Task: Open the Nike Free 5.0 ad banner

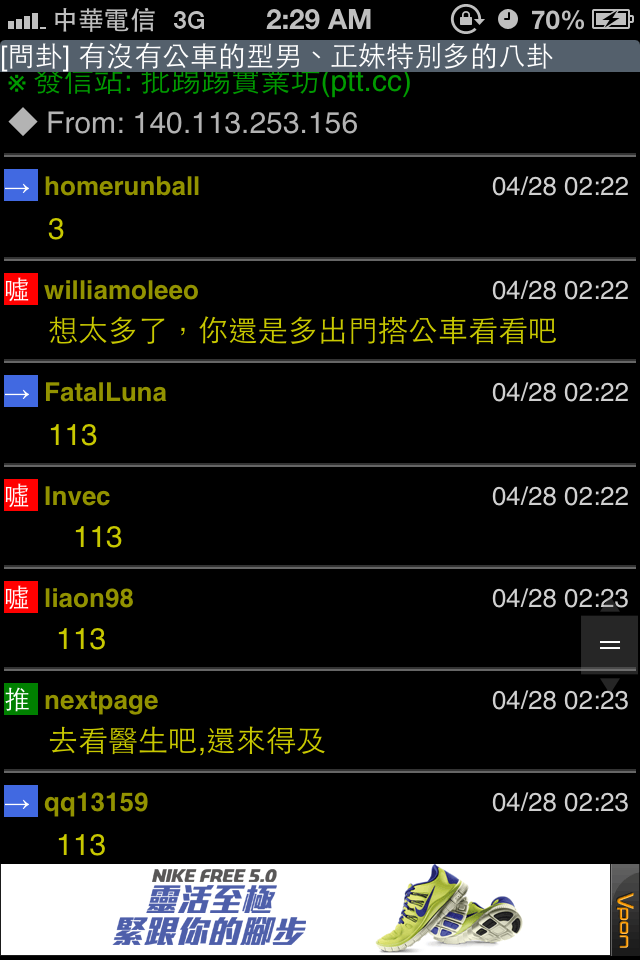Action: pyautogui.click(x=305, y=909)
